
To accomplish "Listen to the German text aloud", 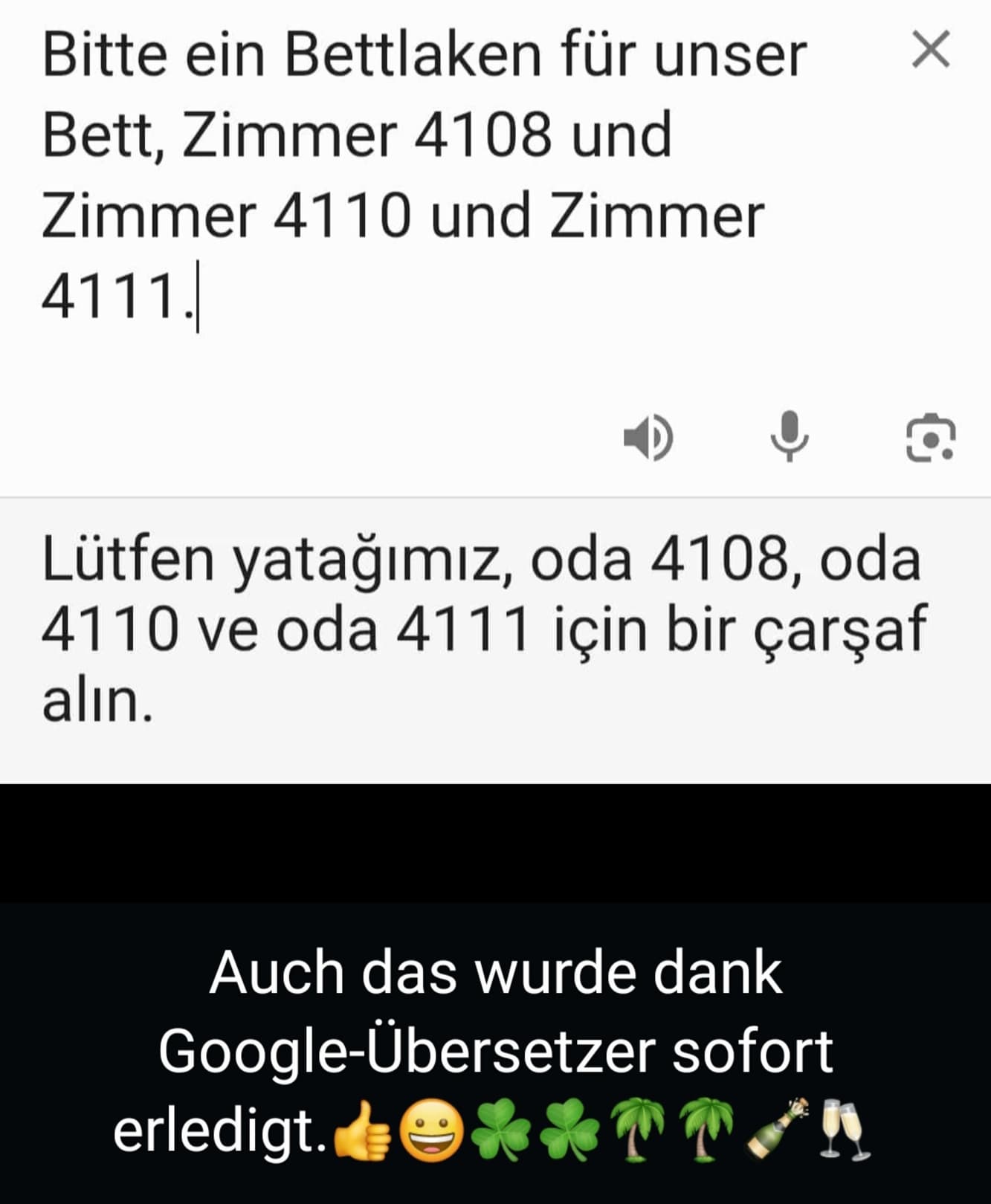I will coord(648,437).
